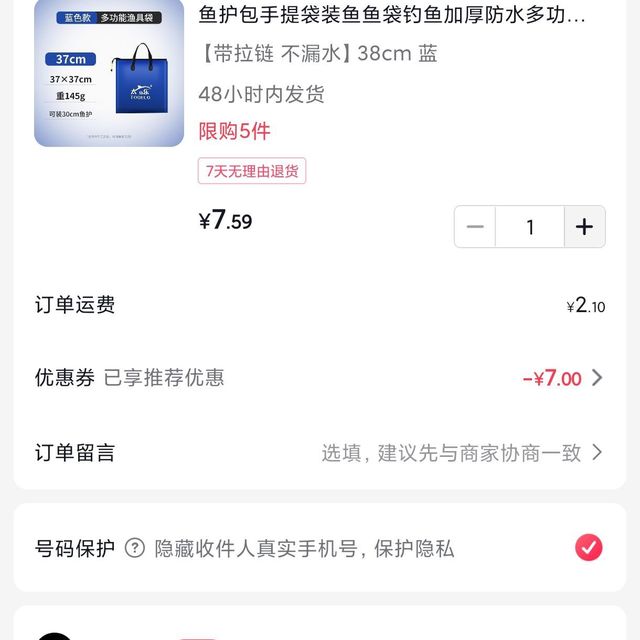Screen dimensions: 640x640
Task: Open the 优惠券 coupon row
Action: [x=320, y=378]
